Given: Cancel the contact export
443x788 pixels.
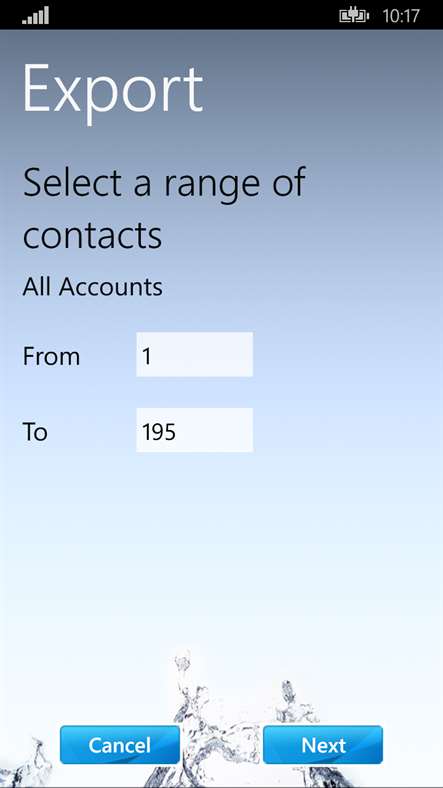Looking at the screenshot, I should coord(120,745).
